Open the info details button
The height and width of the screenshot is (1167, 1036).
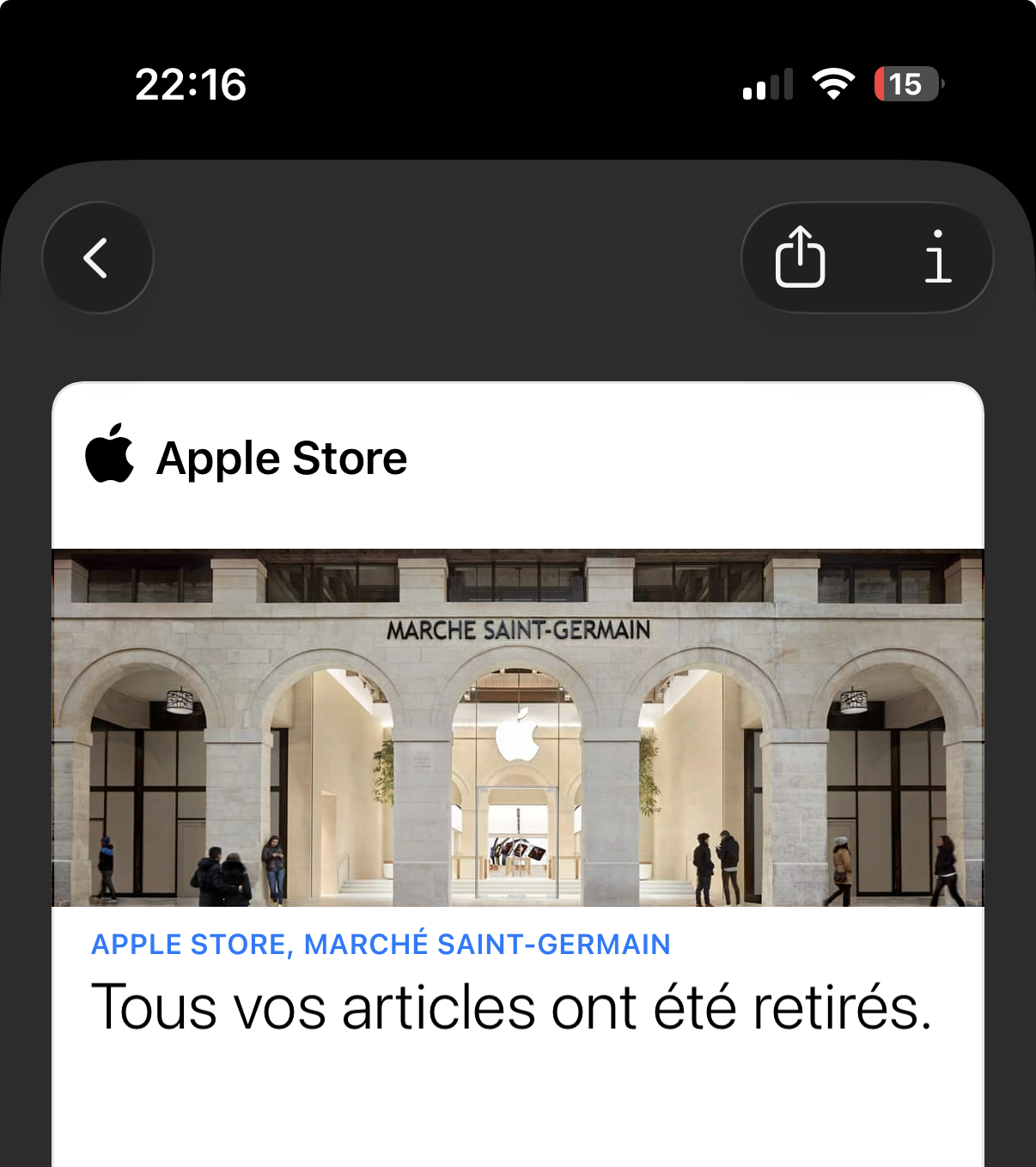[937, 257]
